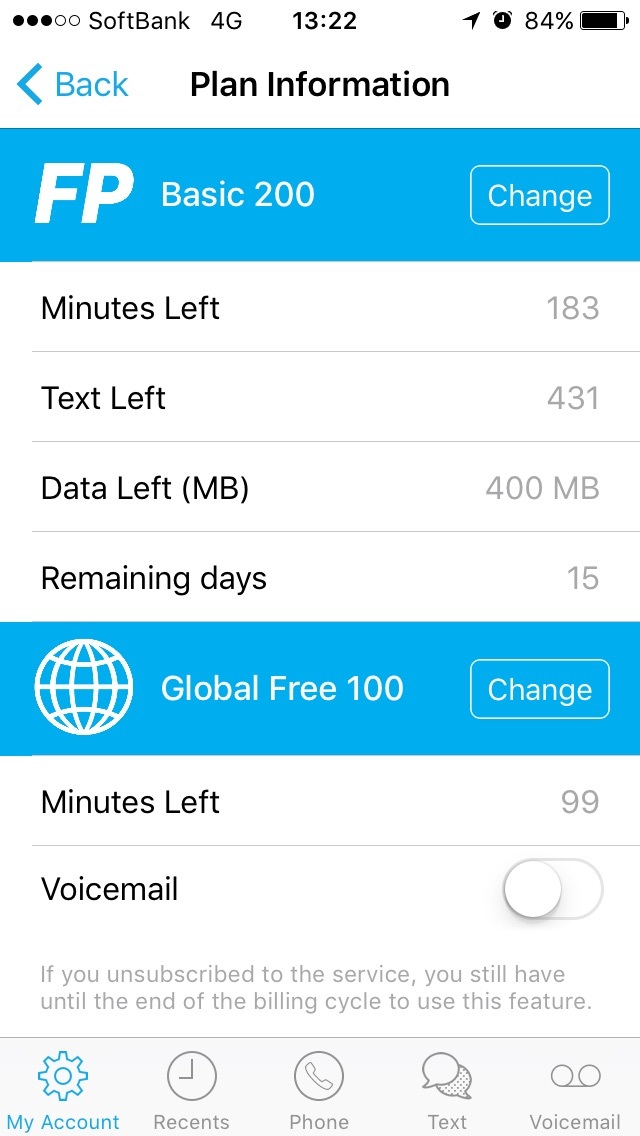Screen dimensions: 640x1136
Task: Toggle the Voicemail switch
Action: tap(552, 889)
